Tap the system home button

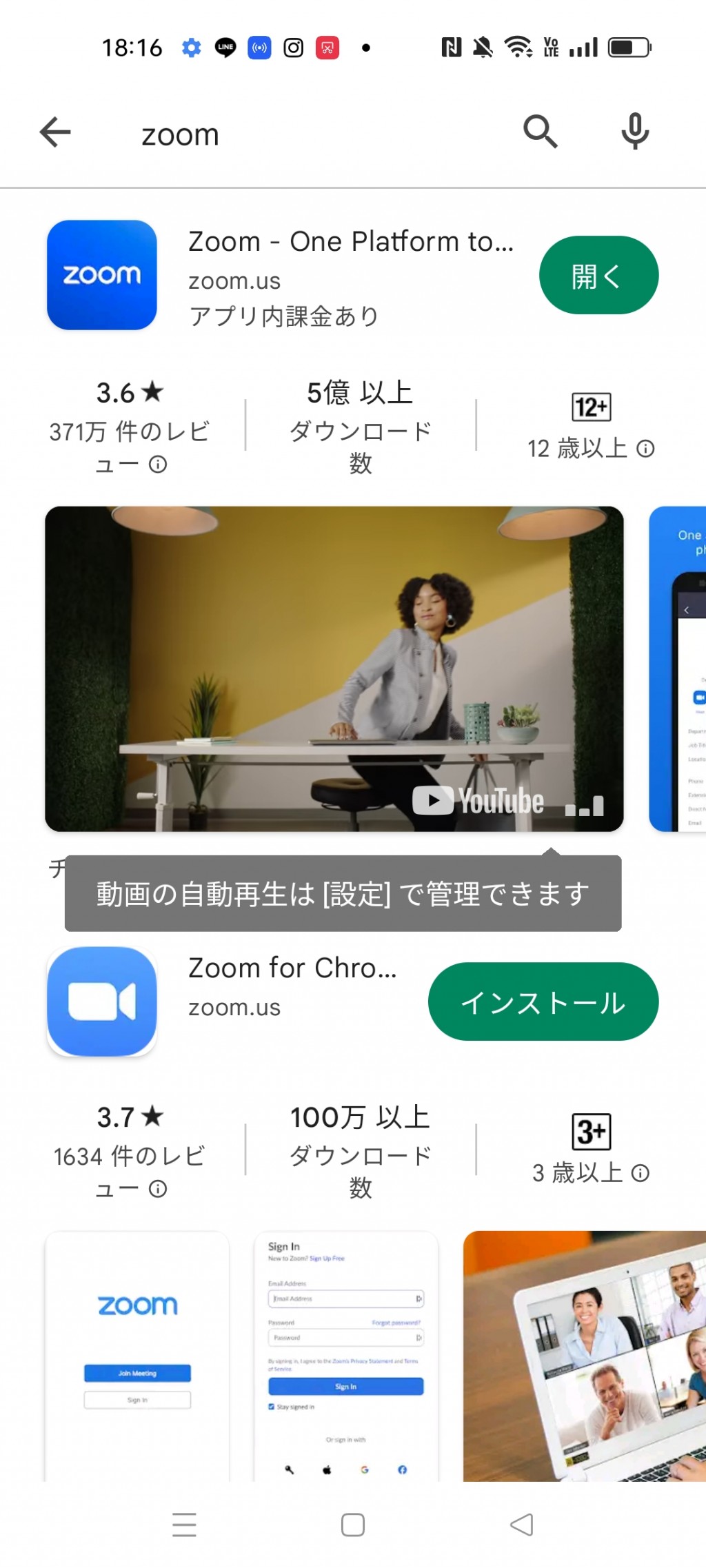pyautogui.click(x=353, y=1525)
